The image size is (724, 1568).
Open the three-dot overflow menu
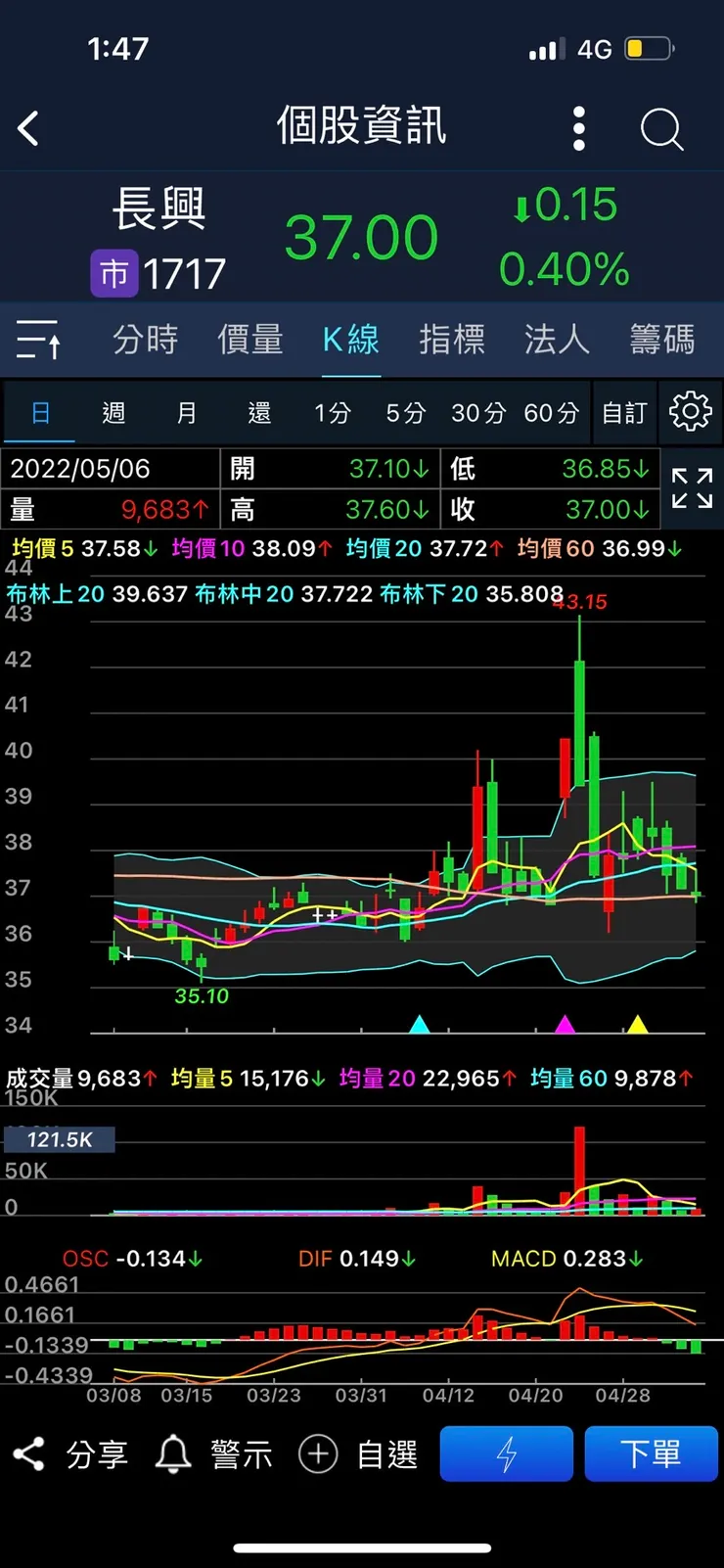tap(577, 127)
